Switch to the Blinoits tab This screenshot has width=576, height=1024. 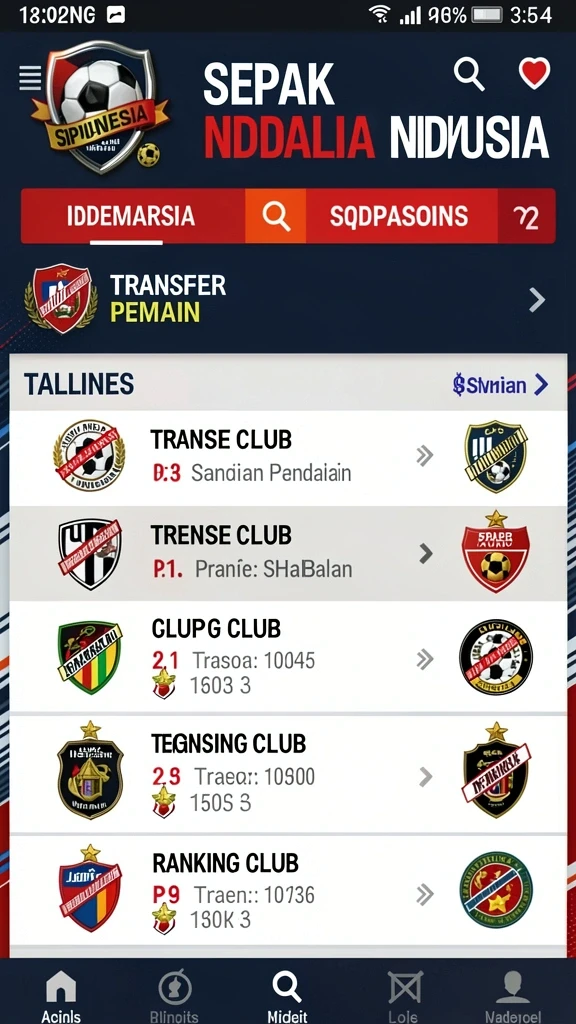pyautogui.click(x=174, y=994)
